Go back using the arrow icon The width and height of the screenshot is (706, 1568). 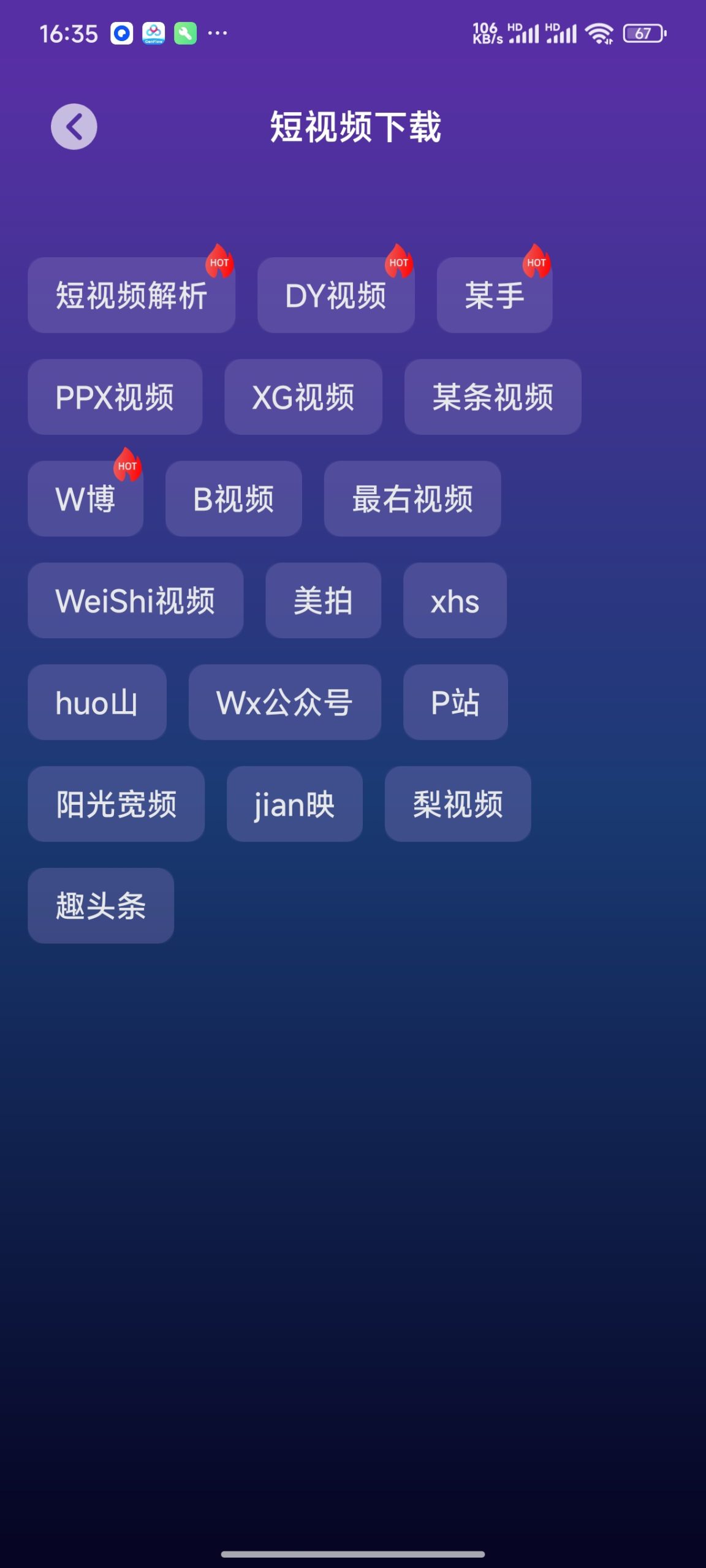click(74, 127)
